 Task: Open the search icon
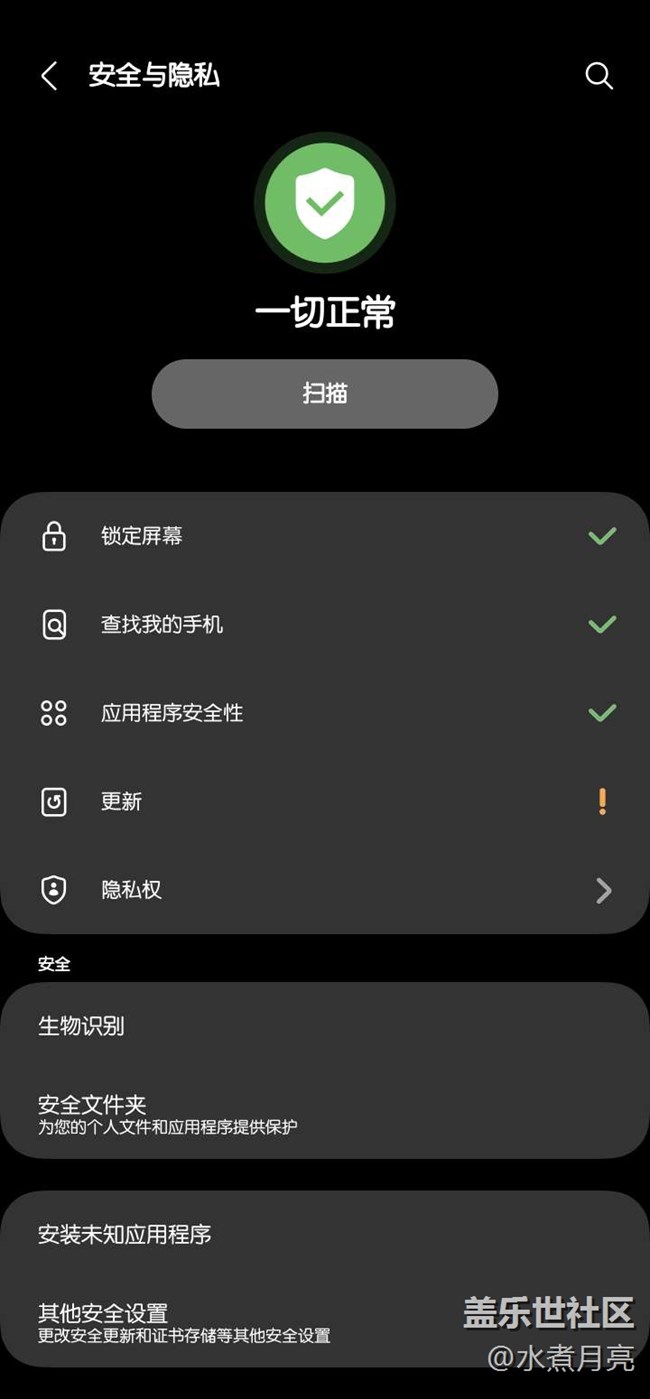pos(598,76)
